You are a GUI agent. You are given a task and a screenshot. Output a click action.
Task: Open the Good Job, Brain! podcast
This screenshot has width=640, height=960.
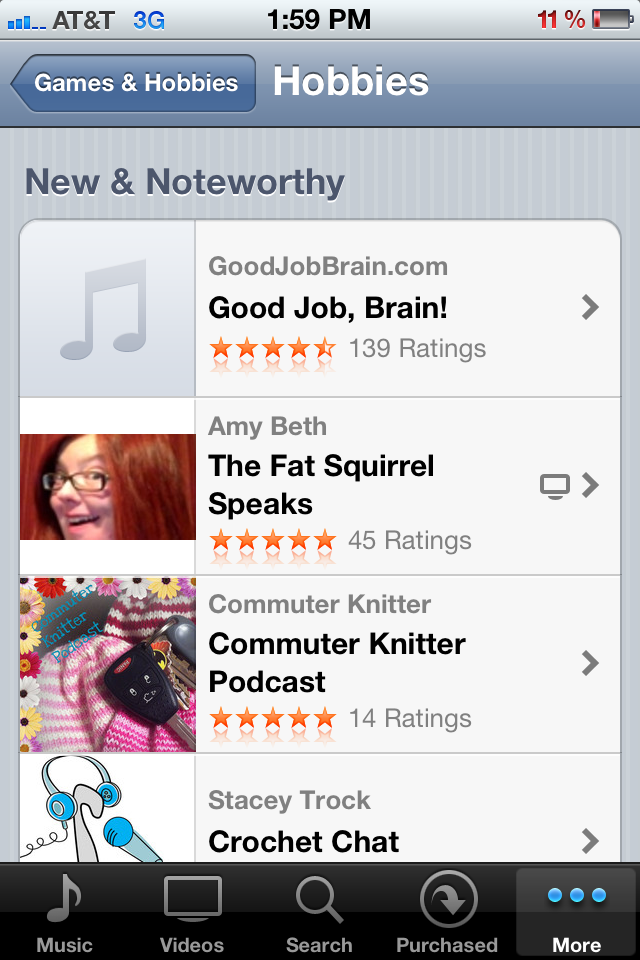(x=400, y=308)
